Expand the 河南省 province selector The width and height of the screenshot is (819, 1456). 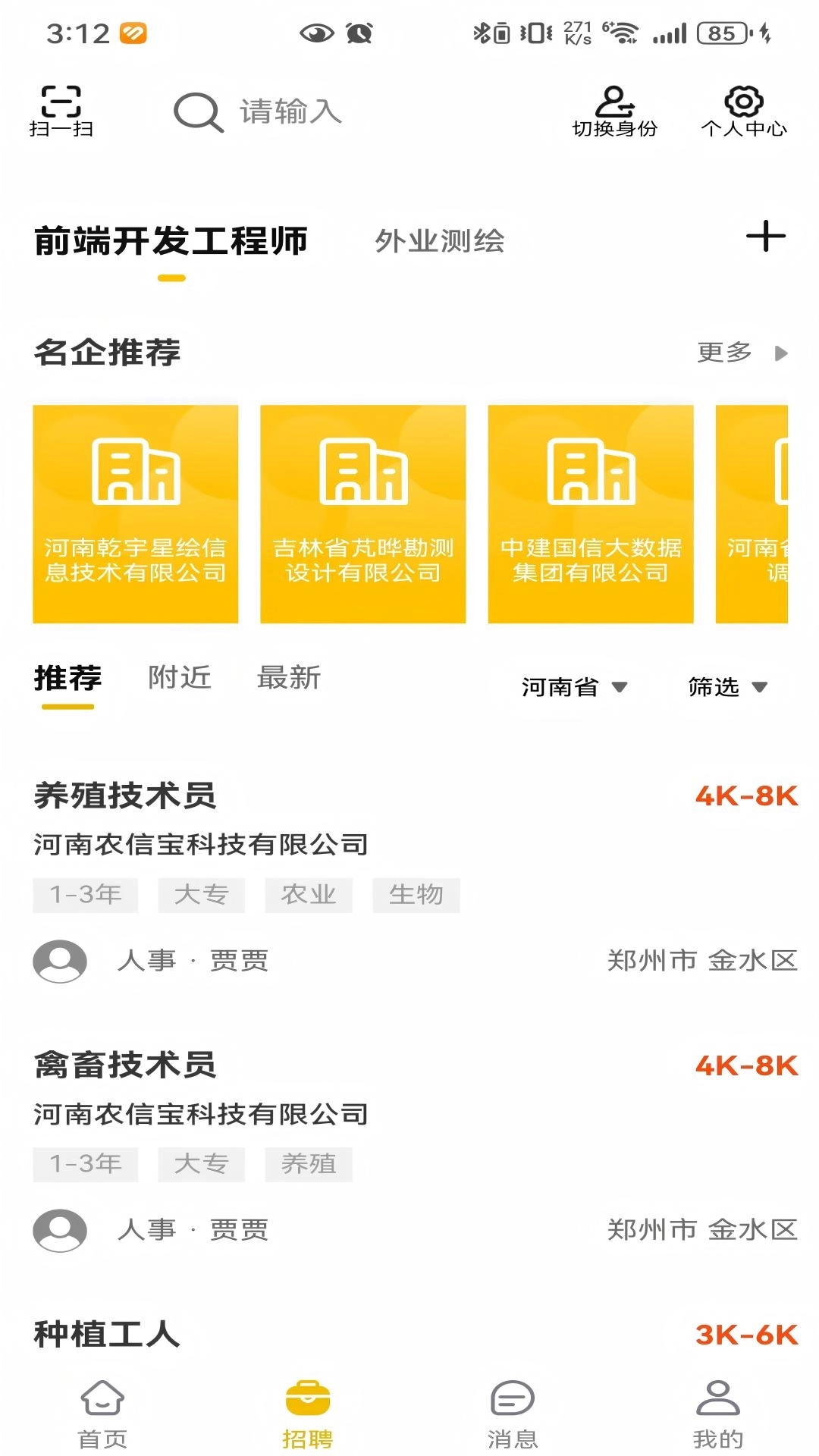click(575, 687)
